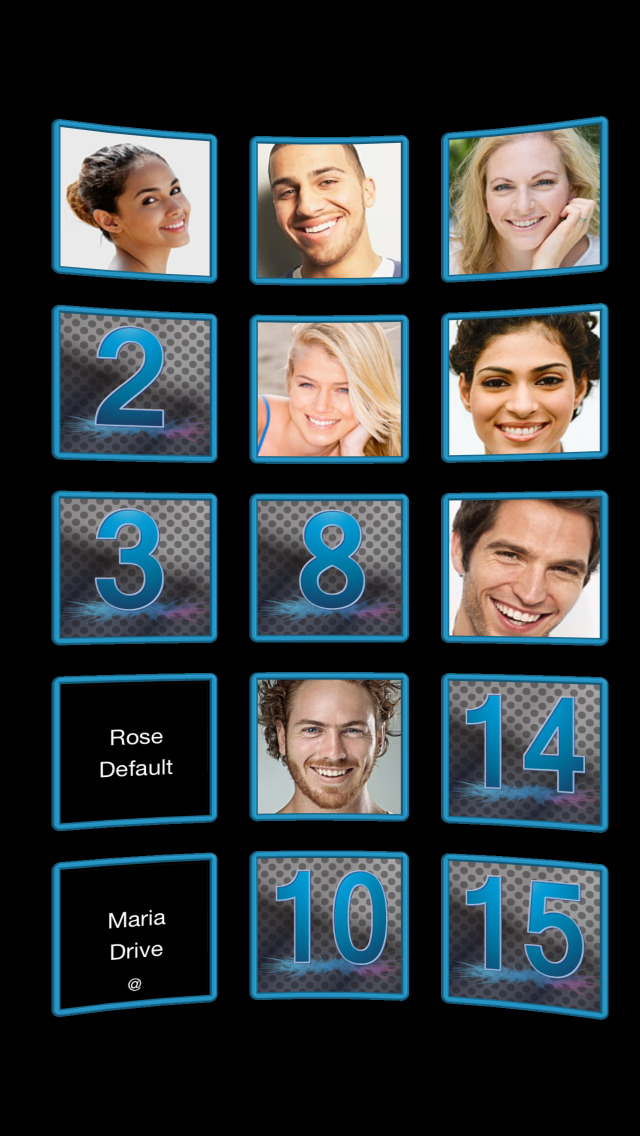Select the empty slot numbered 3

[134, 567]
